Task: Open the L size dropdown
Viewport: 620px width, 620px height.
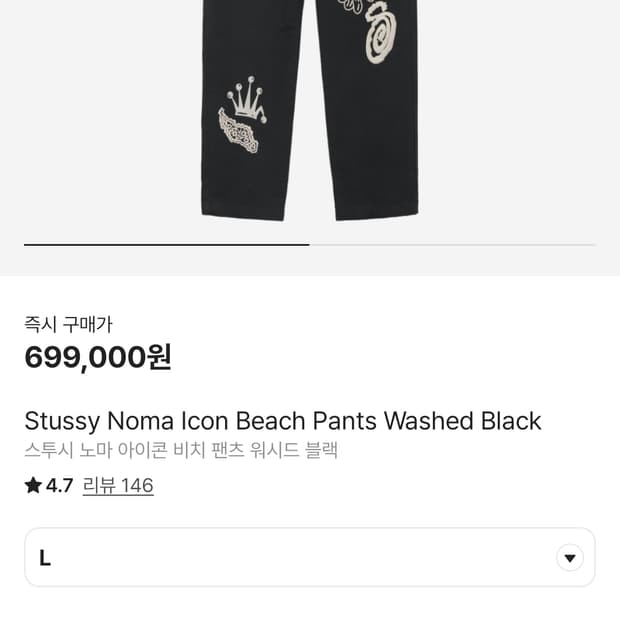Action: click(310, 557)
